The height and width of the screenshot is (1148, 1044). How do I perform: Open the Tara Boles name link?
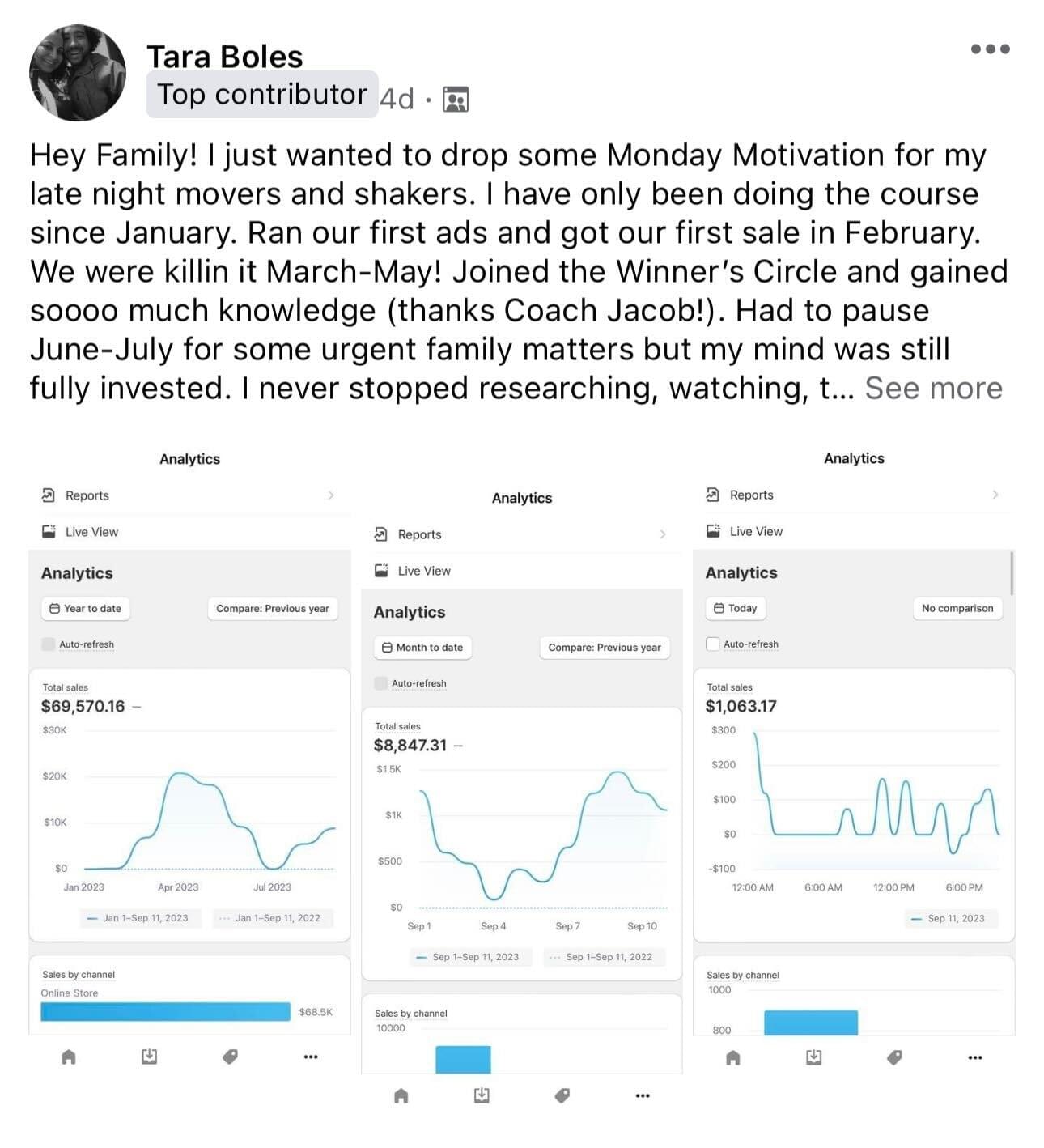[225, 57]
